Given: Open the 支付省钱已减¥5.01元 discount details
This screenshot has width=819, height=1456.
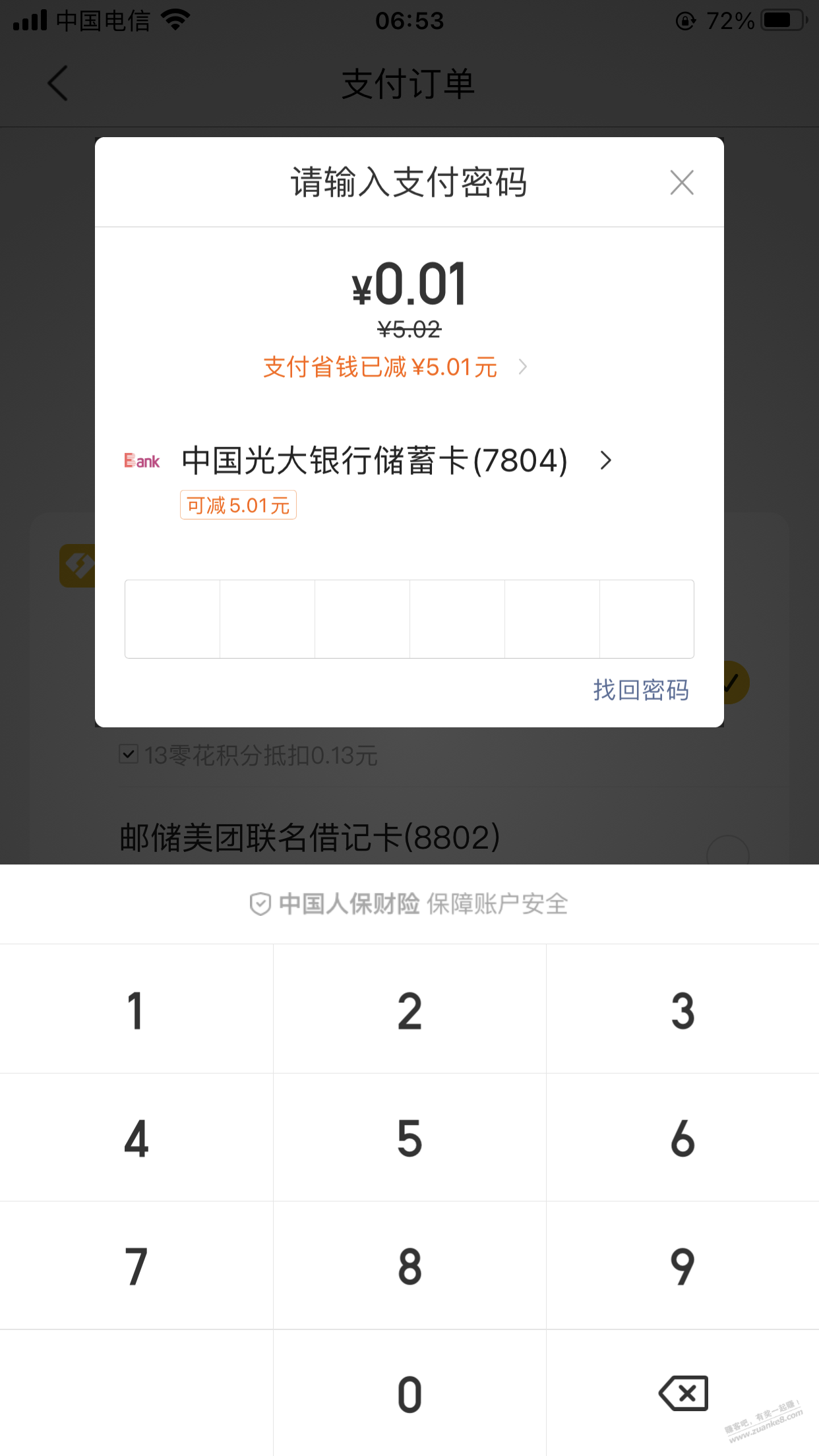Looking at the screenshot, I should pyautogui.click(x=395, y=367).
